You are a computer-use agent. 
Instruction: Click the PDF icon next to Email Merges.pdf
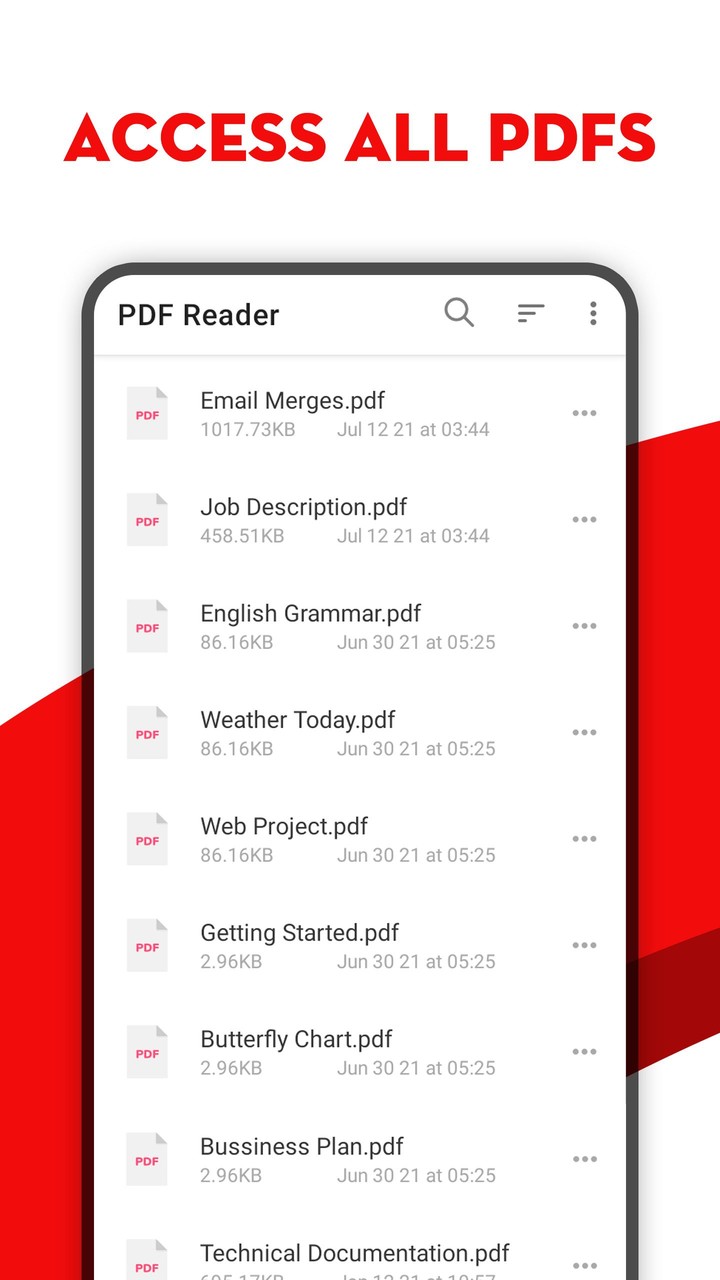click(146, 413)
